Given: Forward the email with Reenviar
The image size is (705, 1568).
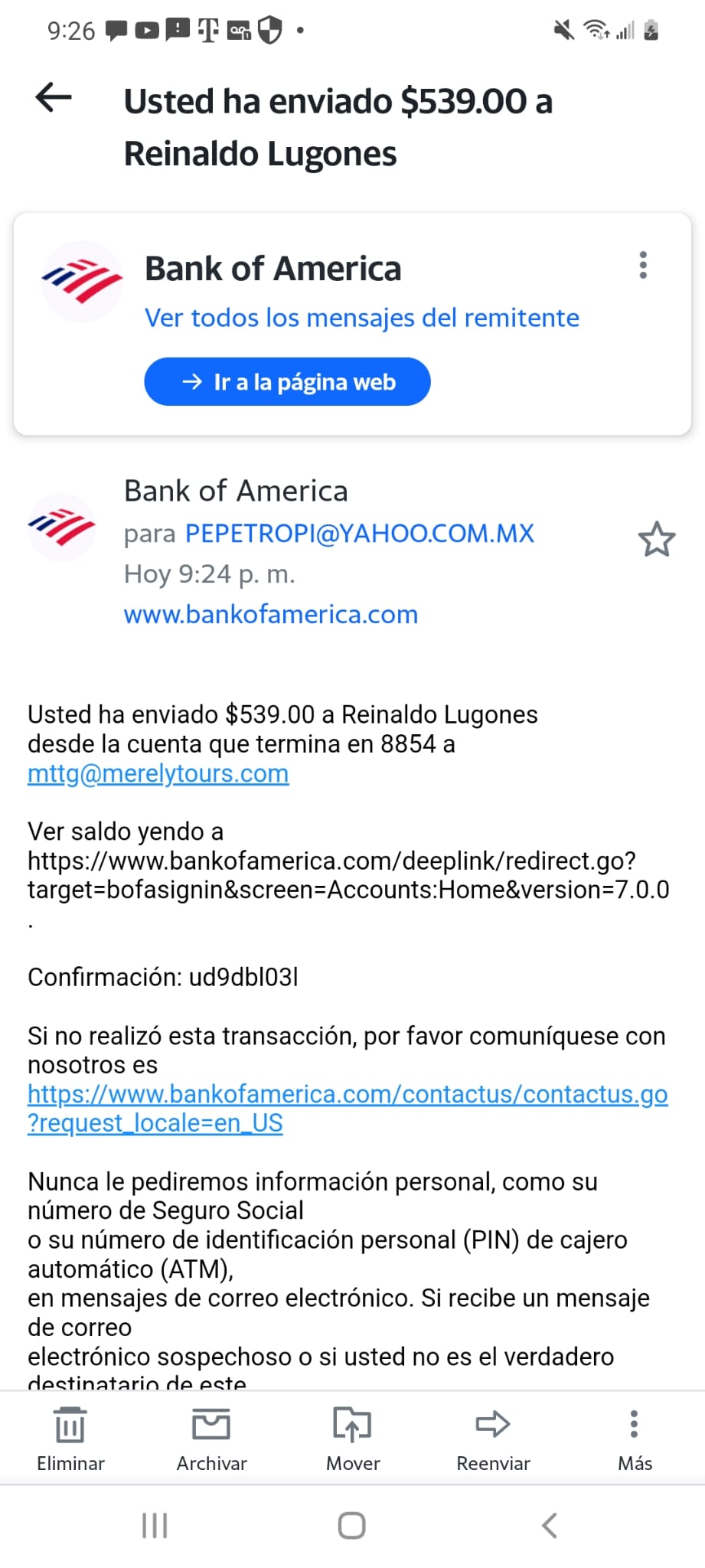Looking at the screenshot, I should tap(493, 1439).
